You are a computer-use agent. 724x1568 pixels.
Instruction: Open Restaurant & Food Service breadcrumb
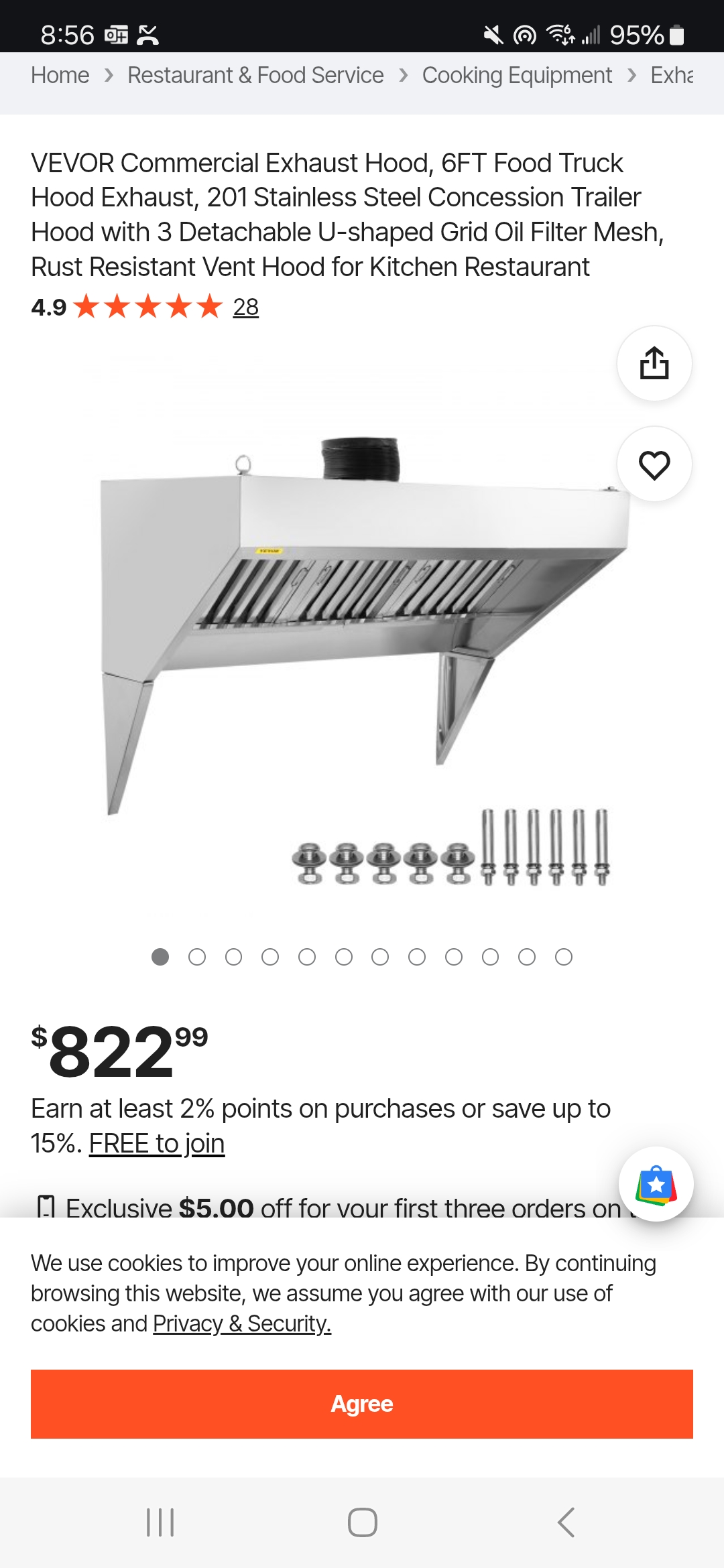[255, 76]
